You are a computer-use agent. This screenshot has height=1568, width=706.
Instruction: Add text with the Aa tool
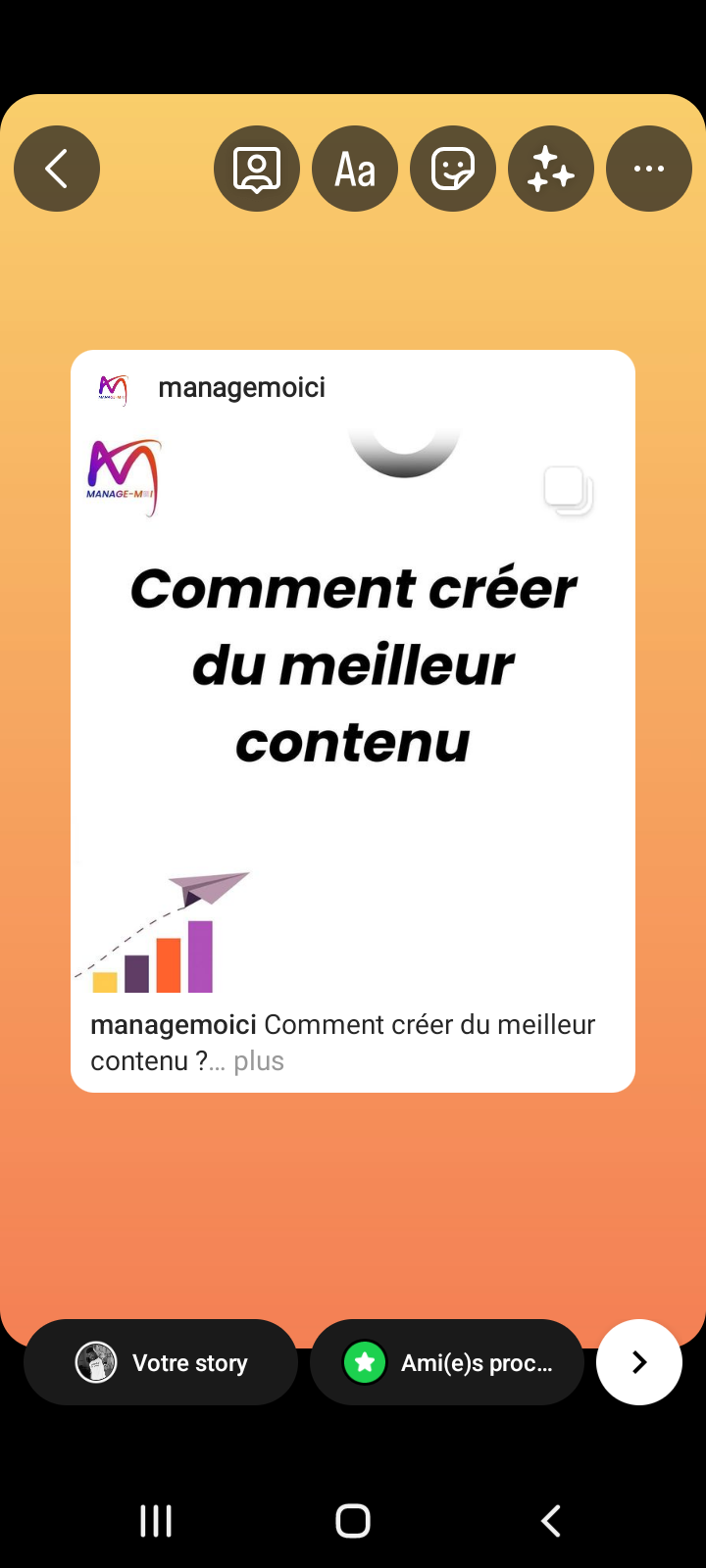pos(355,169)
